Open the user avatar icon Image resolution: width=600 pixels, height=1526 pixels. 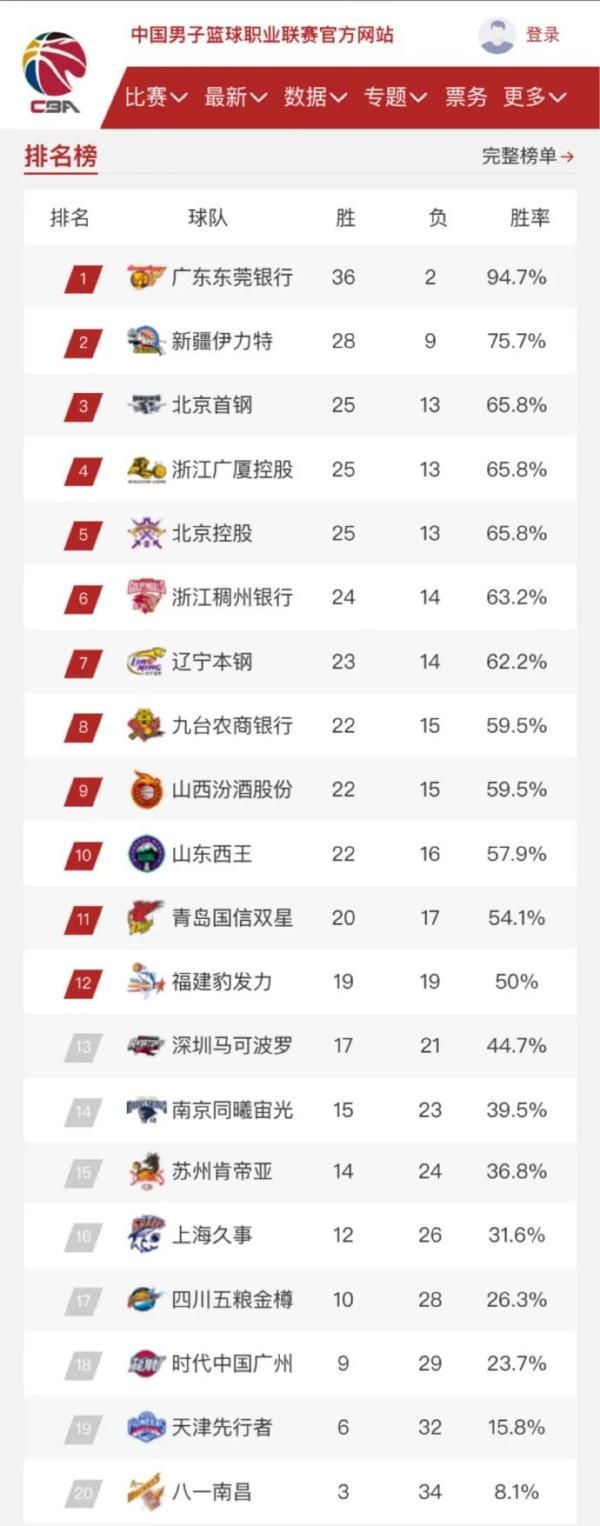(497, 35)
